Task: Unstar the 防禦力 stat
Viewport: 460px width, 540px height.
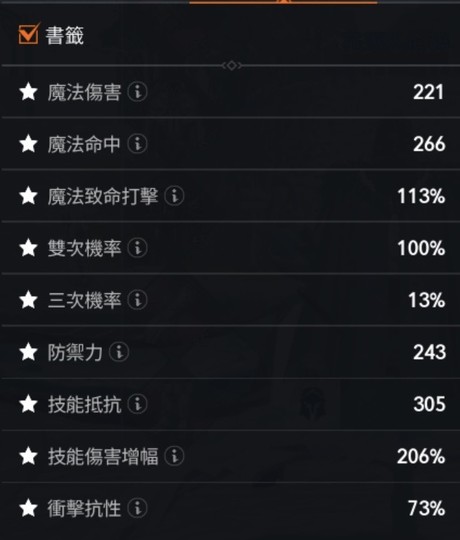Action: coord(29,352)
